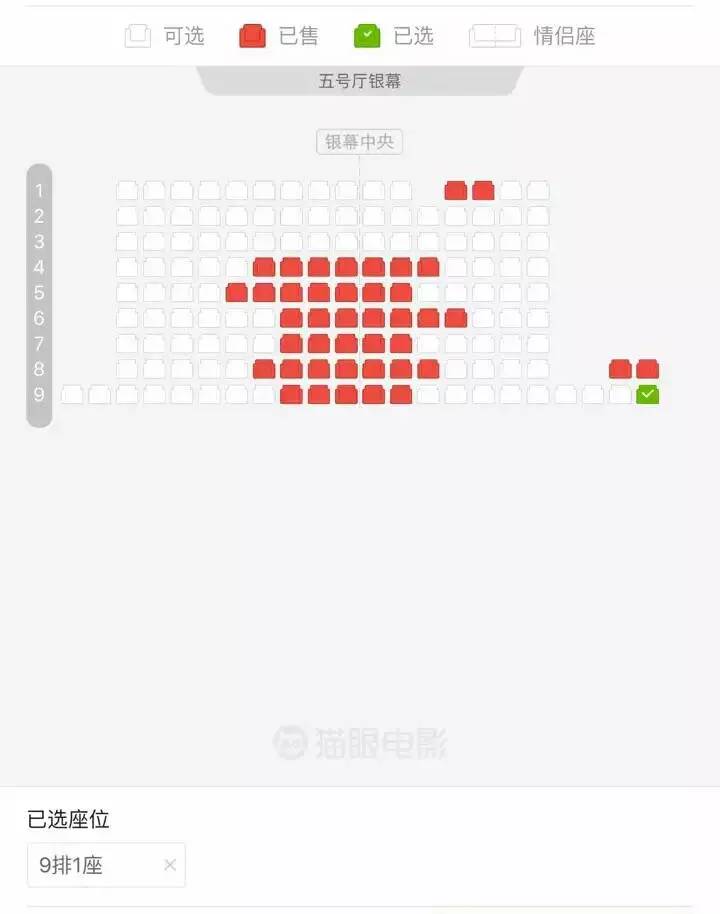Click the row number column strip
This screenshot has width=720, height=914.
point(39,292)
